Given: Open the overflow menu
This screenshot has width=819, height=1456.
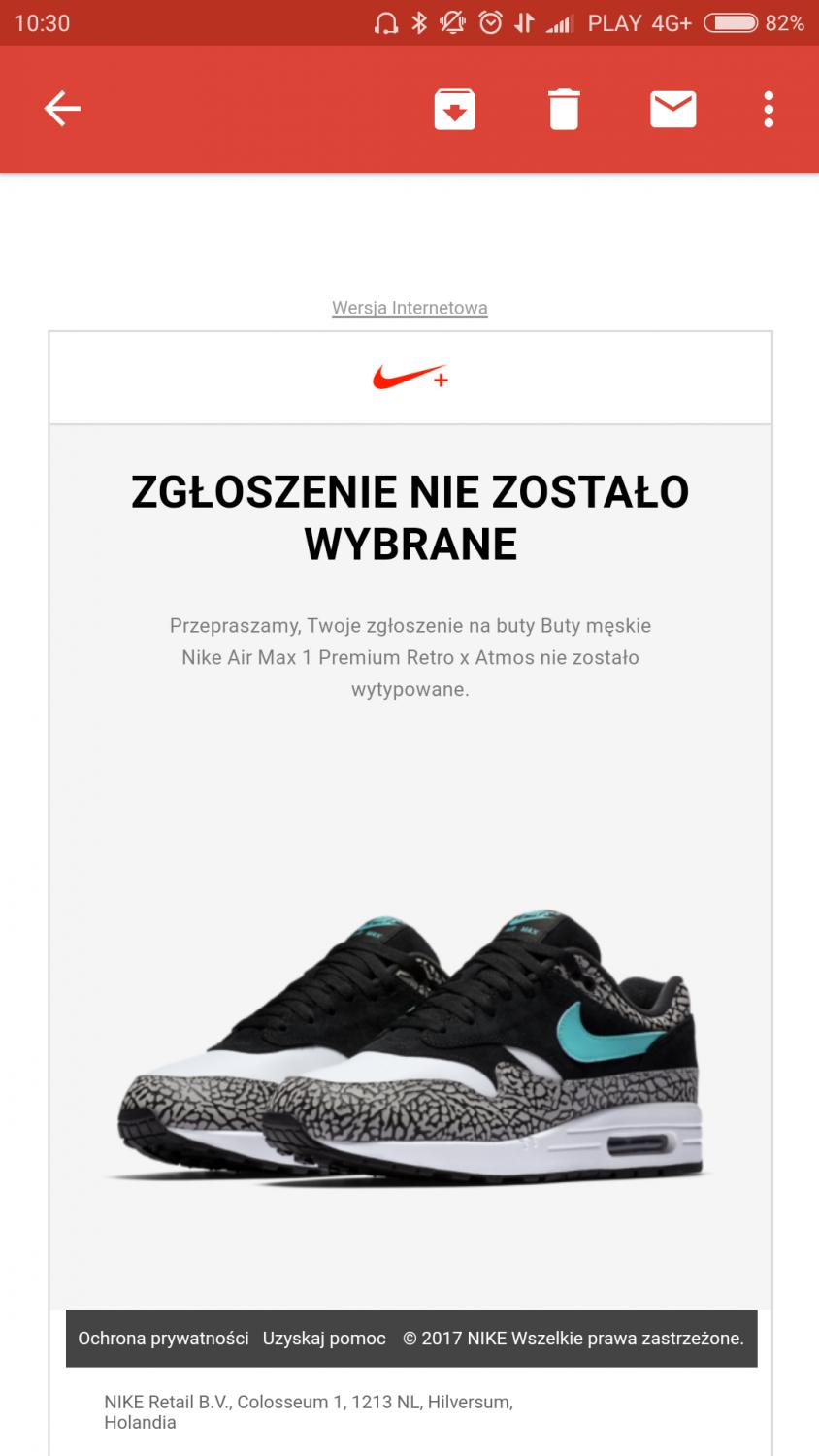Looking at the screenshot, I should coord(769,109).
